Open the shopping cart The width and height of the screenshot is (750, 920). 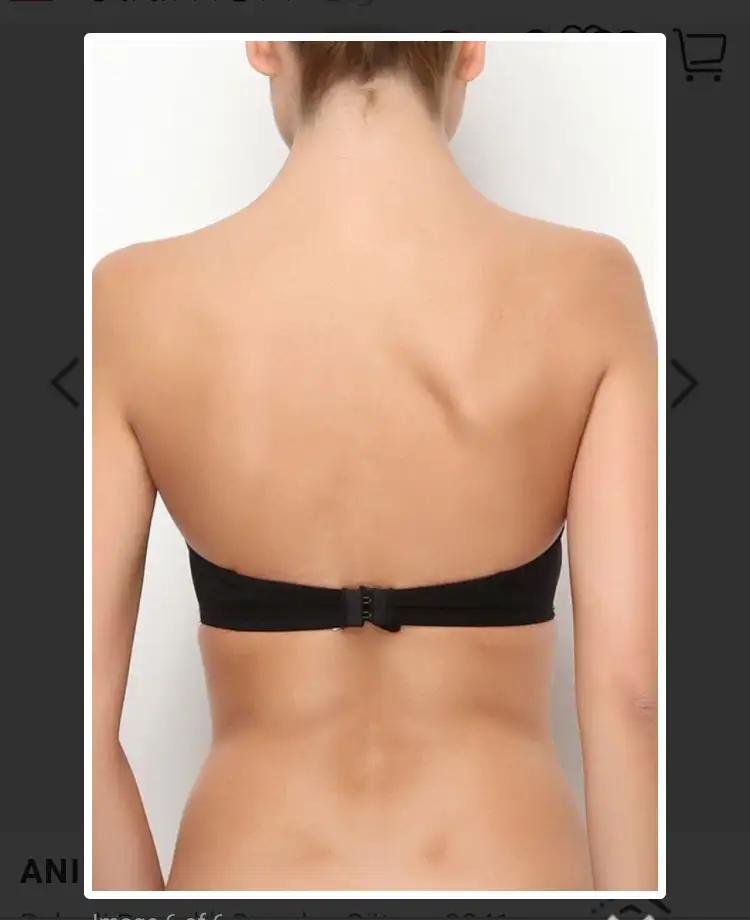[699, 55]
